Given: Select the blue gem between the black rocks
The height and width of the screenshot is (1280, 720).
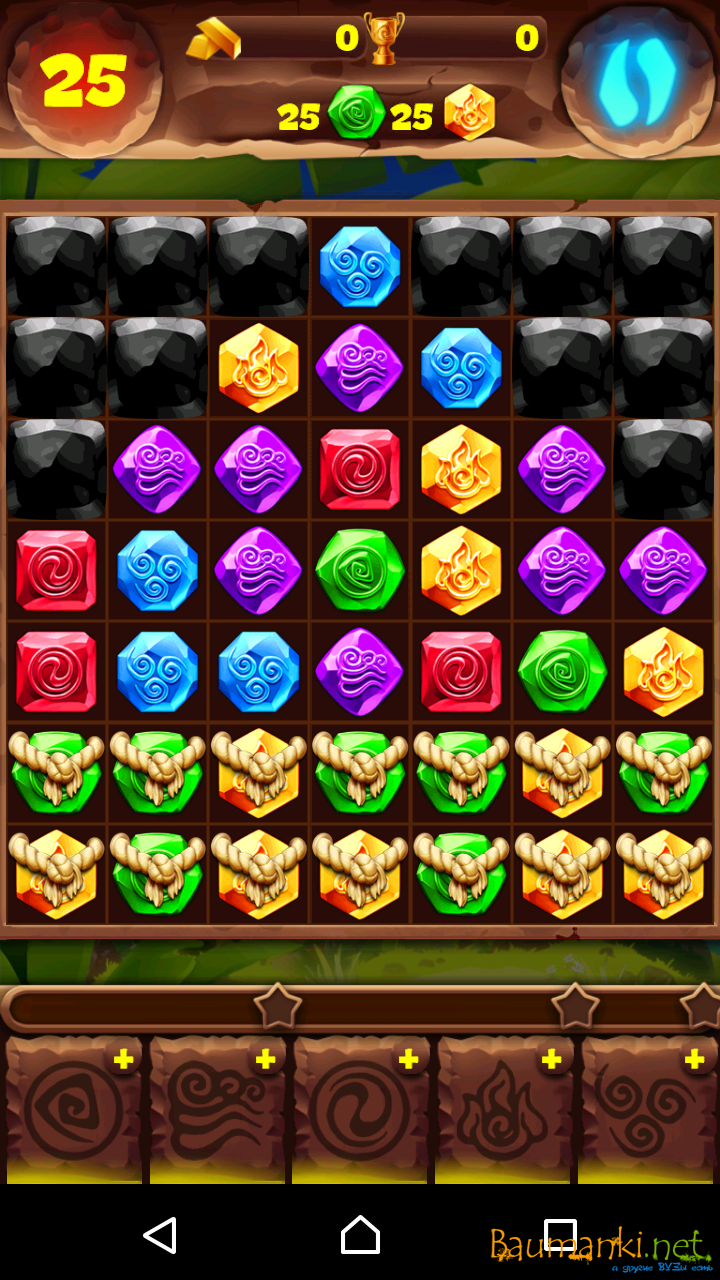Looking at the screenshot, I should click(x=360, y=266).
